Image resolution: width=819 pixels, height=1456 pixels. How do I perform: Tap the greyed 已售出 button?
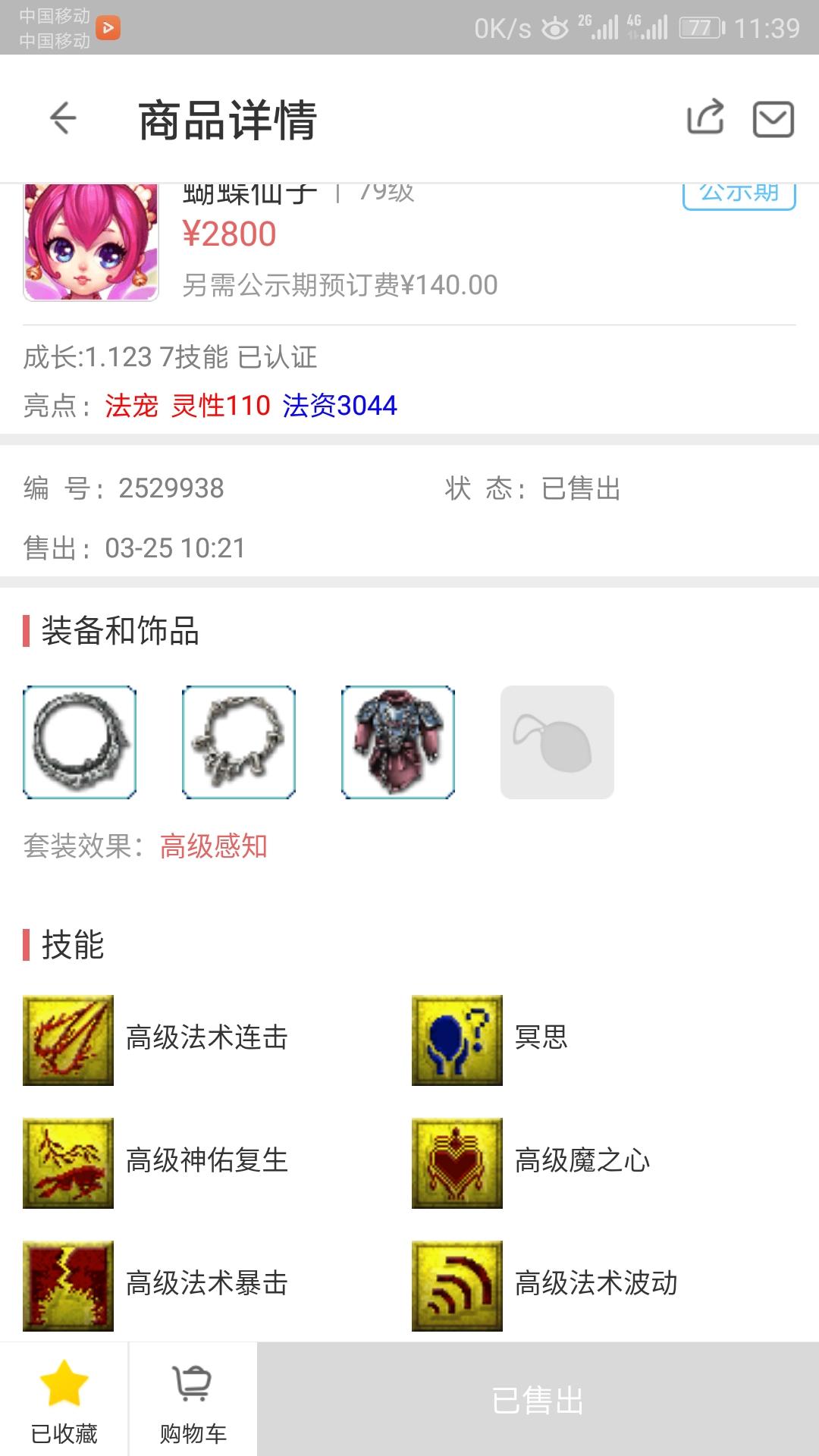[538, 1399]
